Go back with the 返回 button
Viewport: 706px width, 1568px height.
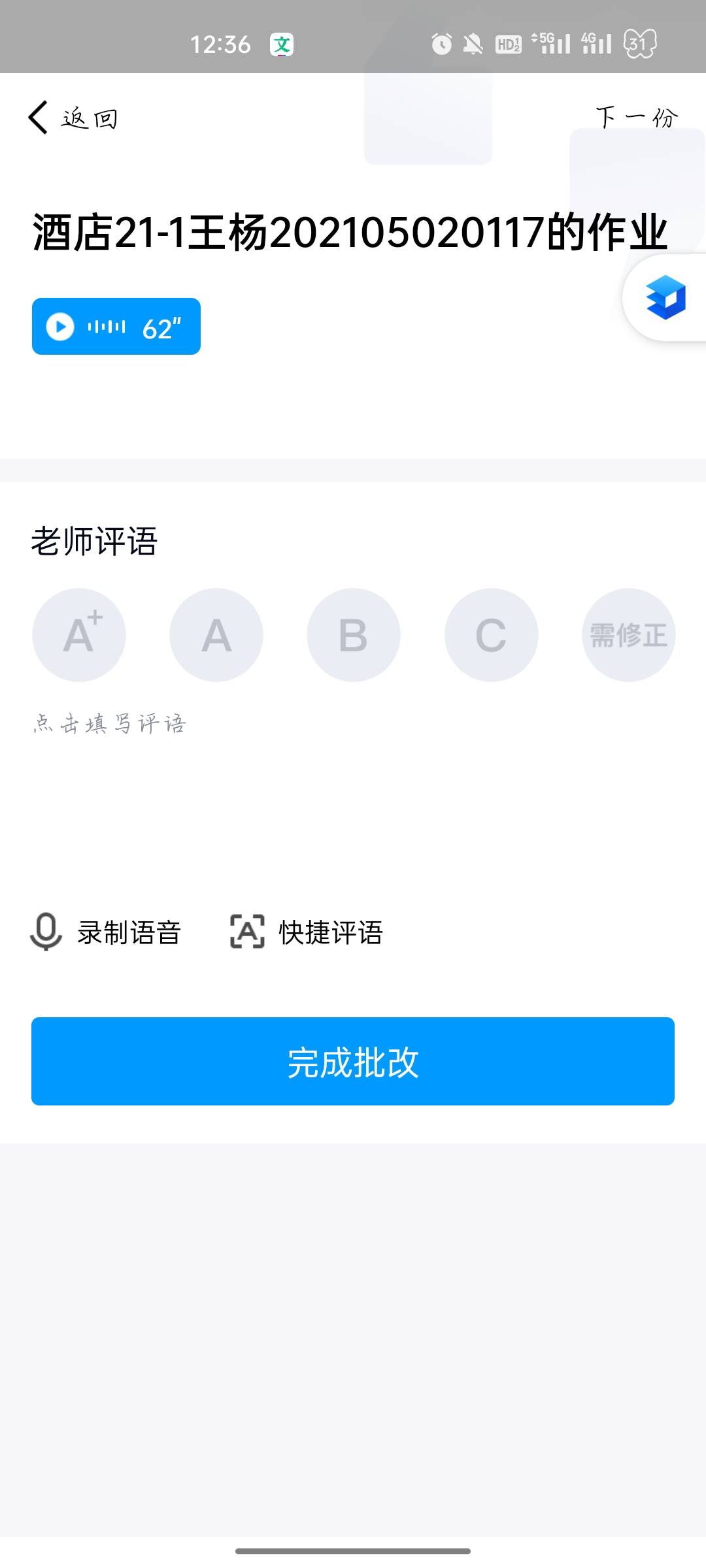[x=73, y=118]
